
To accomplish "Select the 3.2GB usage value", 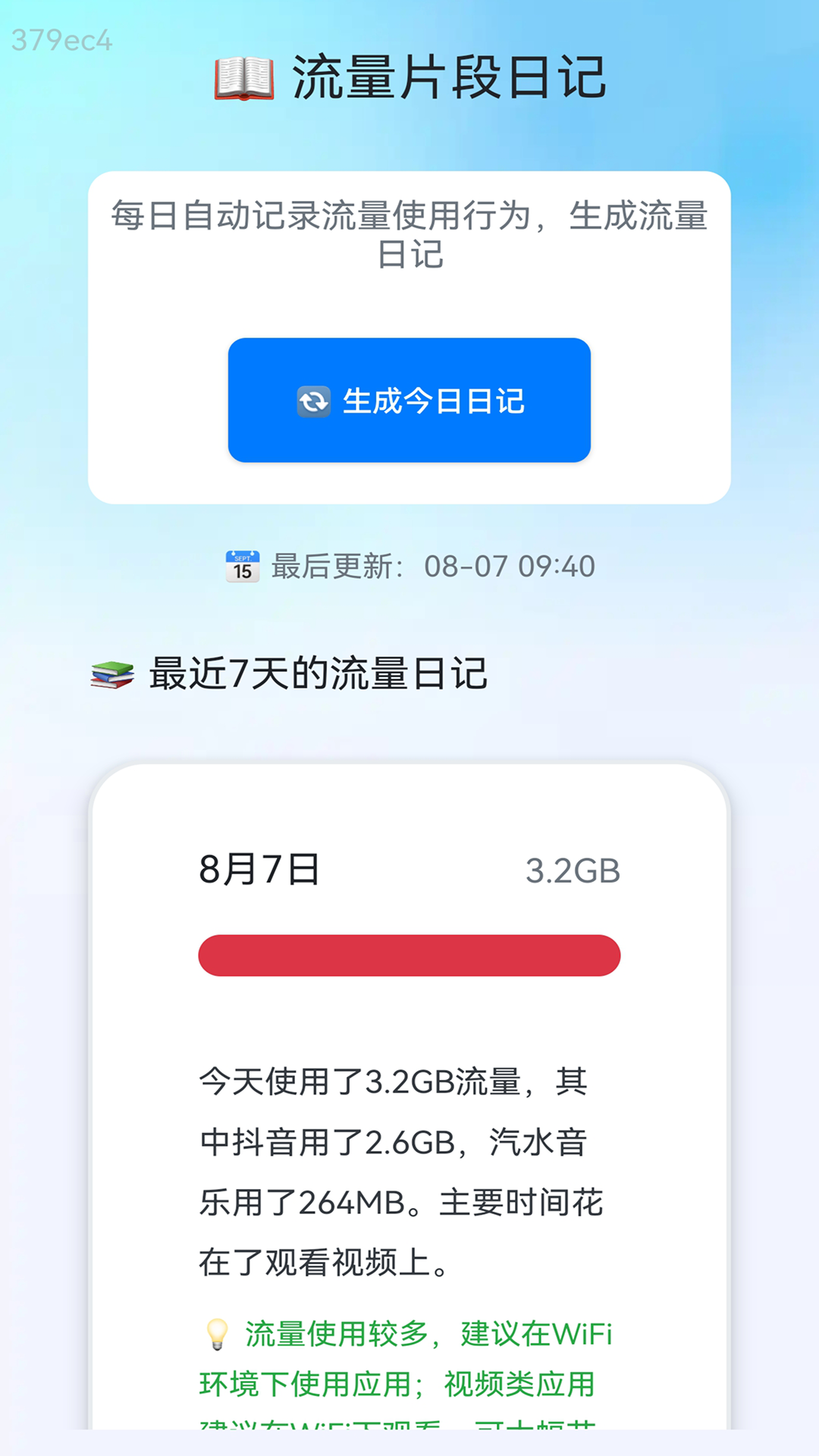I will point(574,871).
